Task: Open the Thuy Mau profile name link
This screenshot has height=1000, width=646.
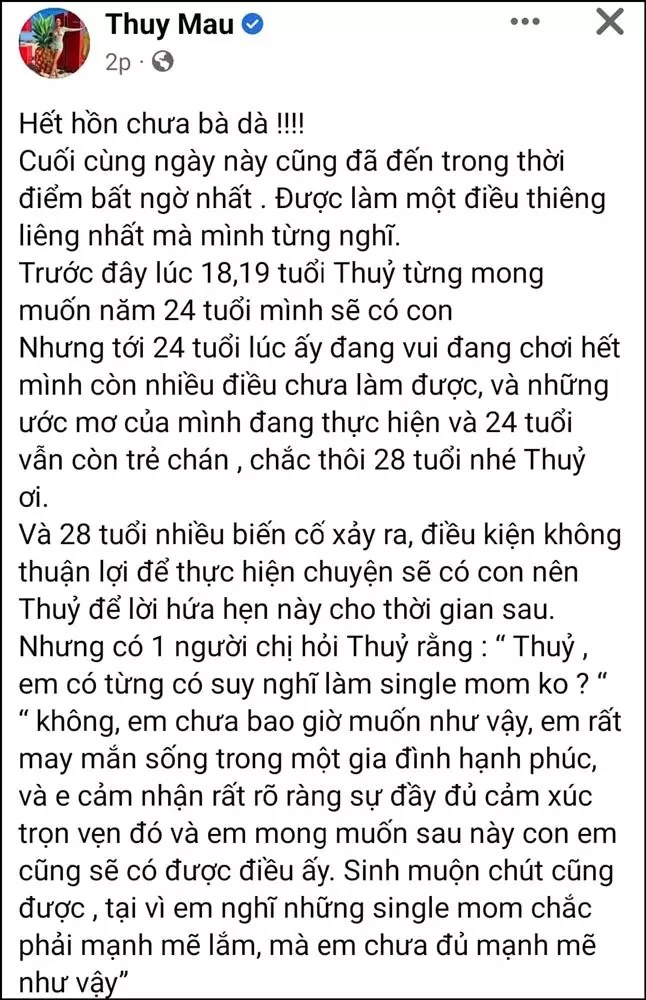Action: tap(169, 24)
